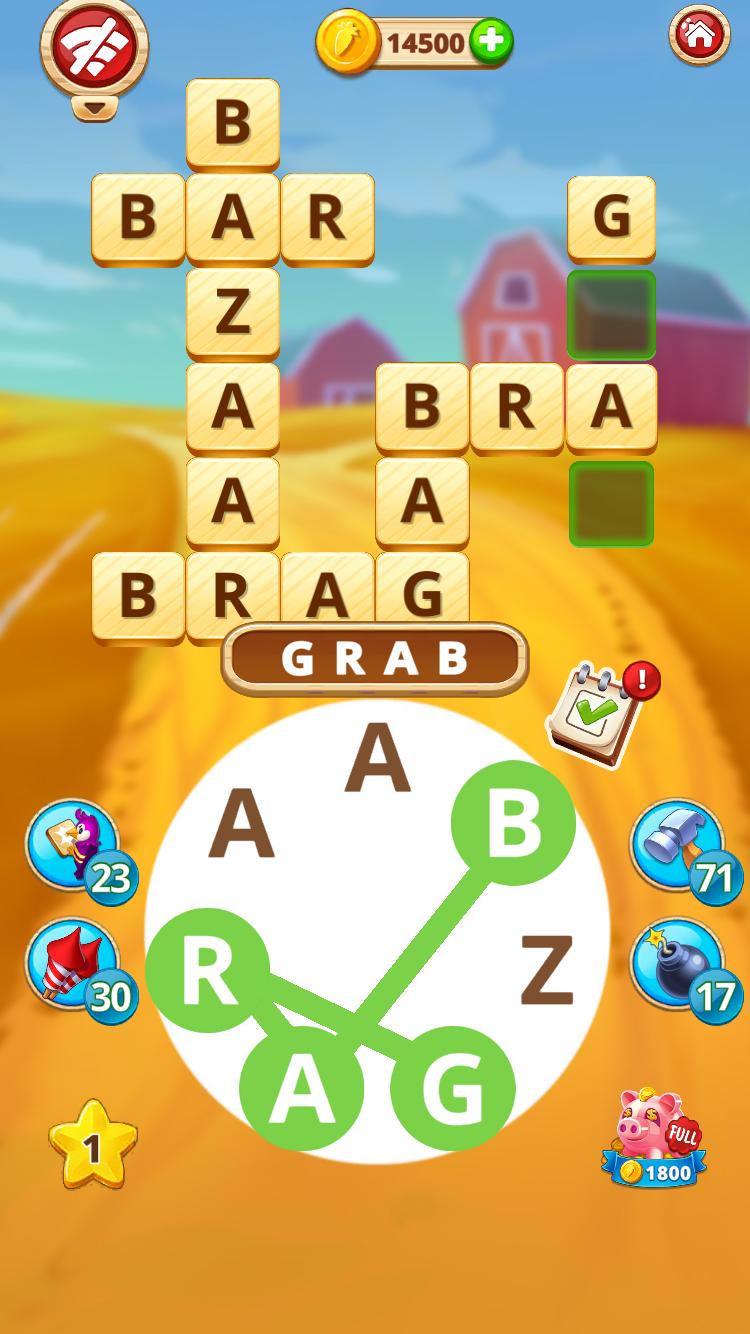Open the star level indicator
The height and width of the screenshot is (1334, 750).
coord(92,1146)
